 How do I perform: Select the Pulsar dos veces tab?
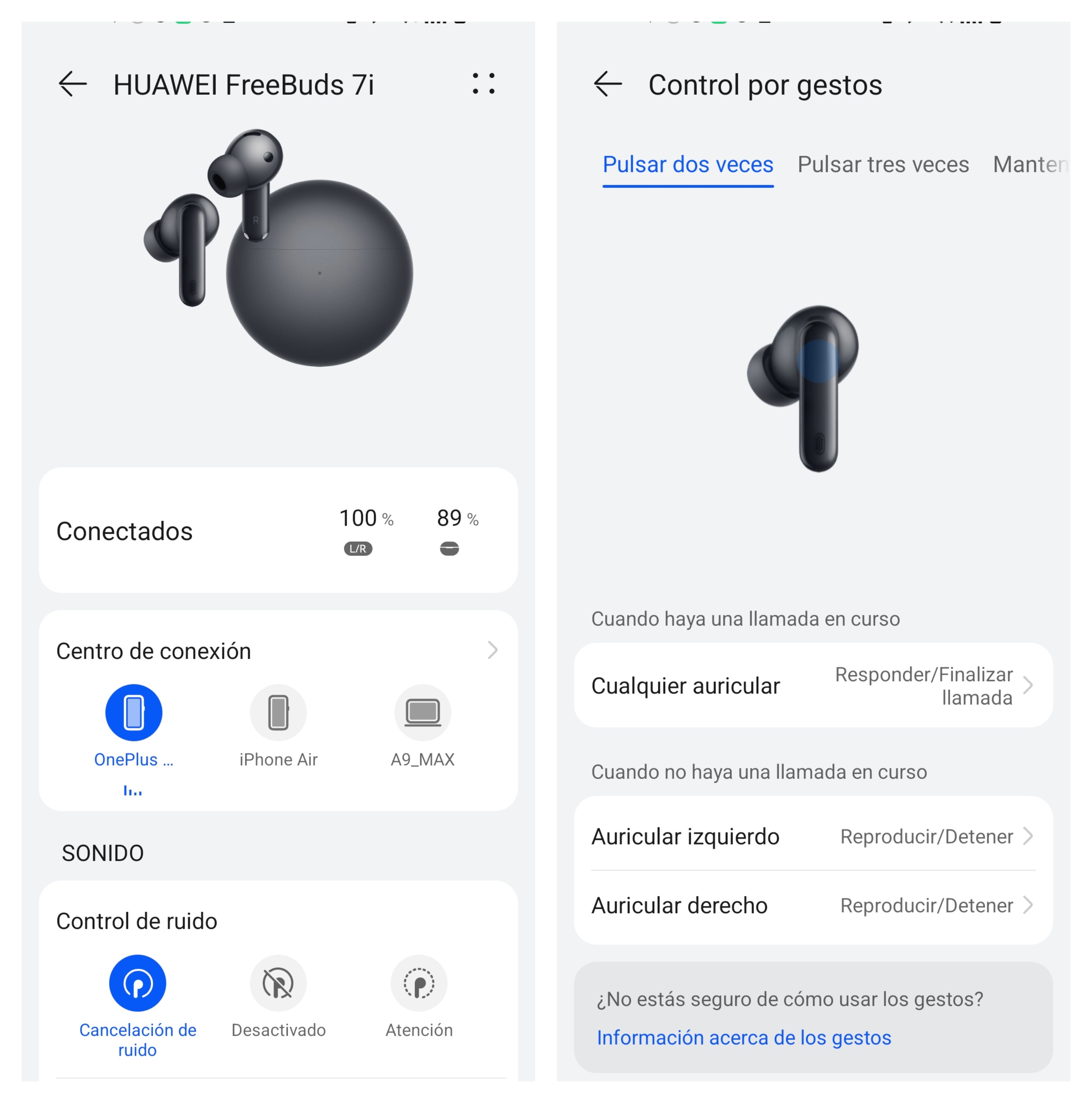[x=687, y=165]
